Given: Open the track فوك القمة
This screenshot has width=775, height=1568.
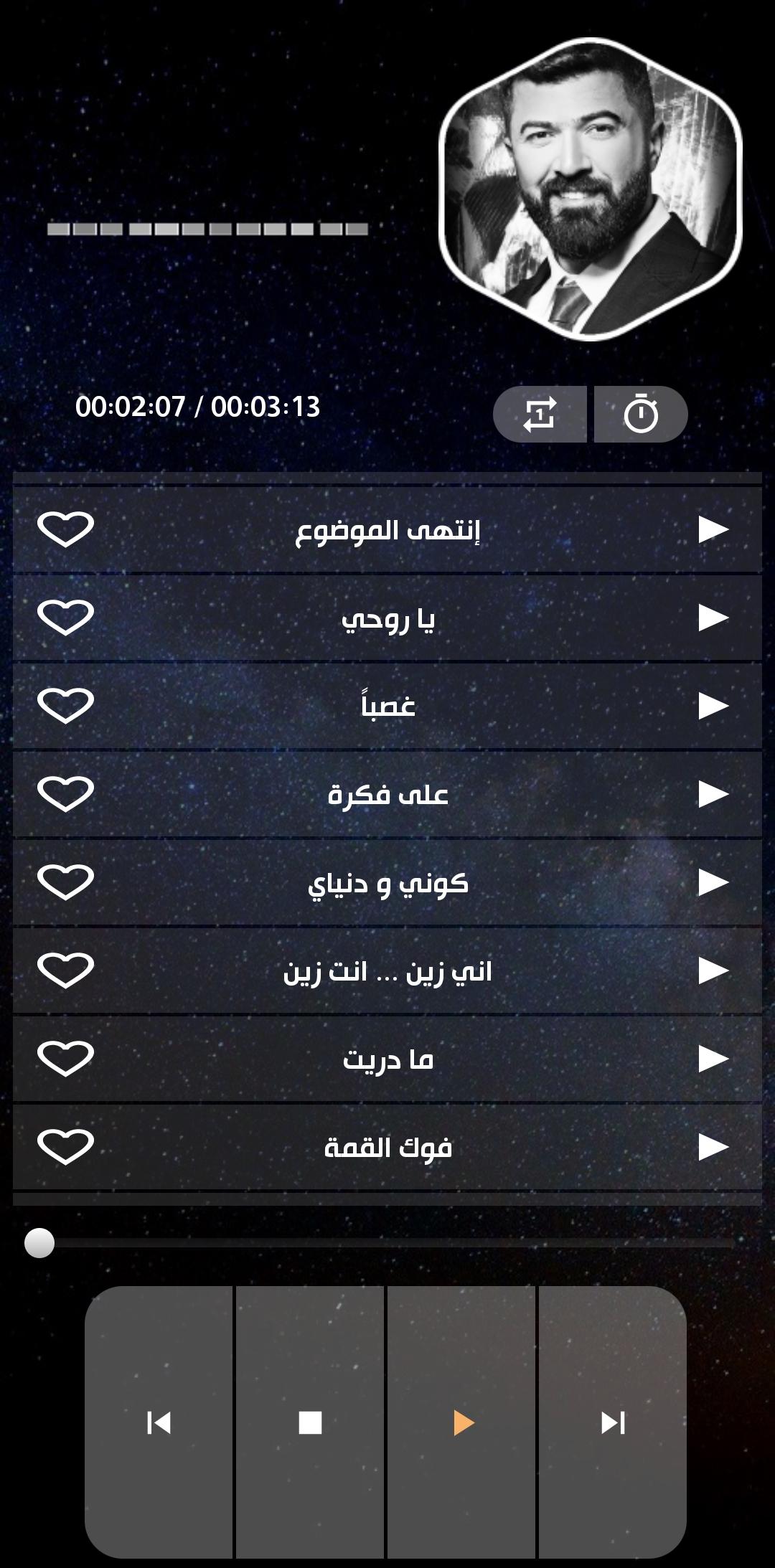Looking at the screenshot, I should coord(387,1147).
